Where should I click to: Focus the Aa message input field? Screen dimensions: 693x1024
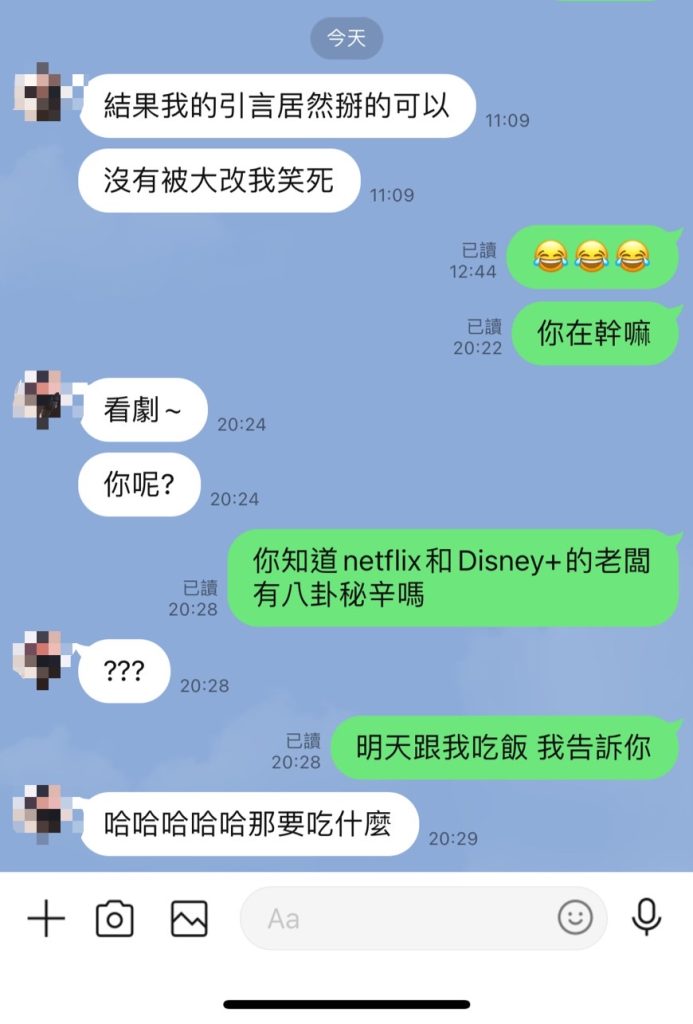(400, 918)
